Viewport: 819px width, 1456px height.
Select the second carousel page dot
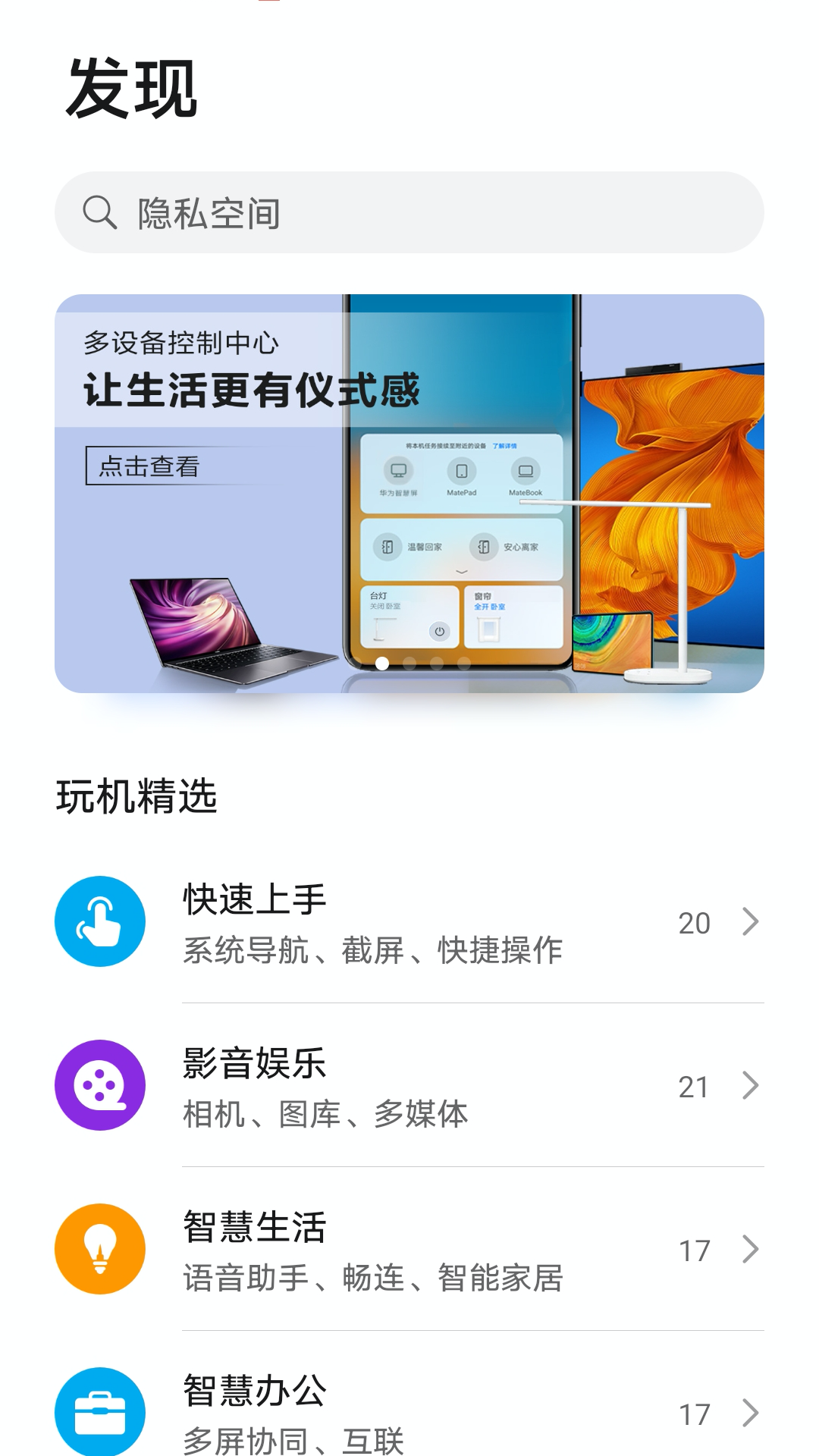coord(409,662)
